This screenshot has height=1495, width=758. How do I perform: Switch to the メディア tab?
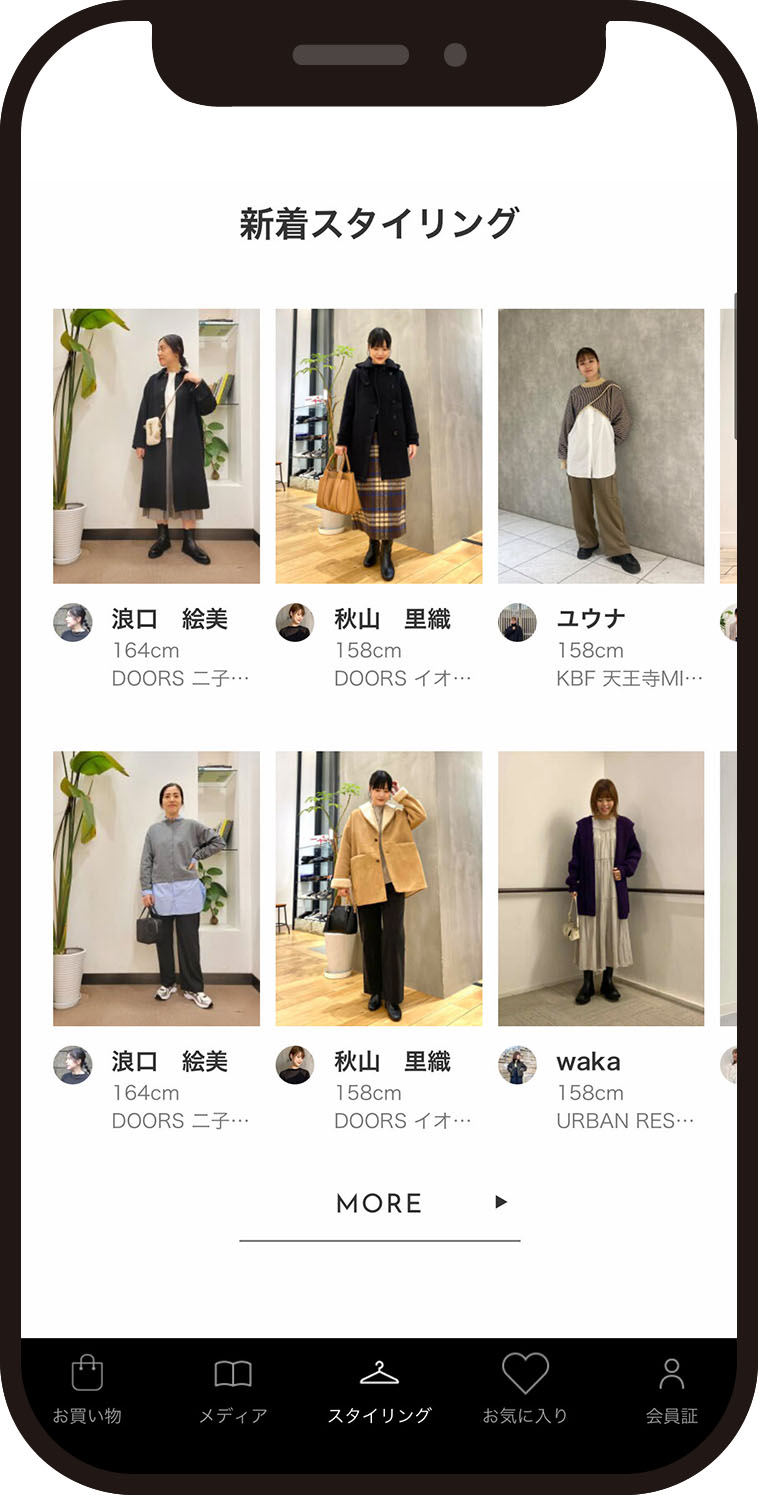click(x=233, y=1390)
